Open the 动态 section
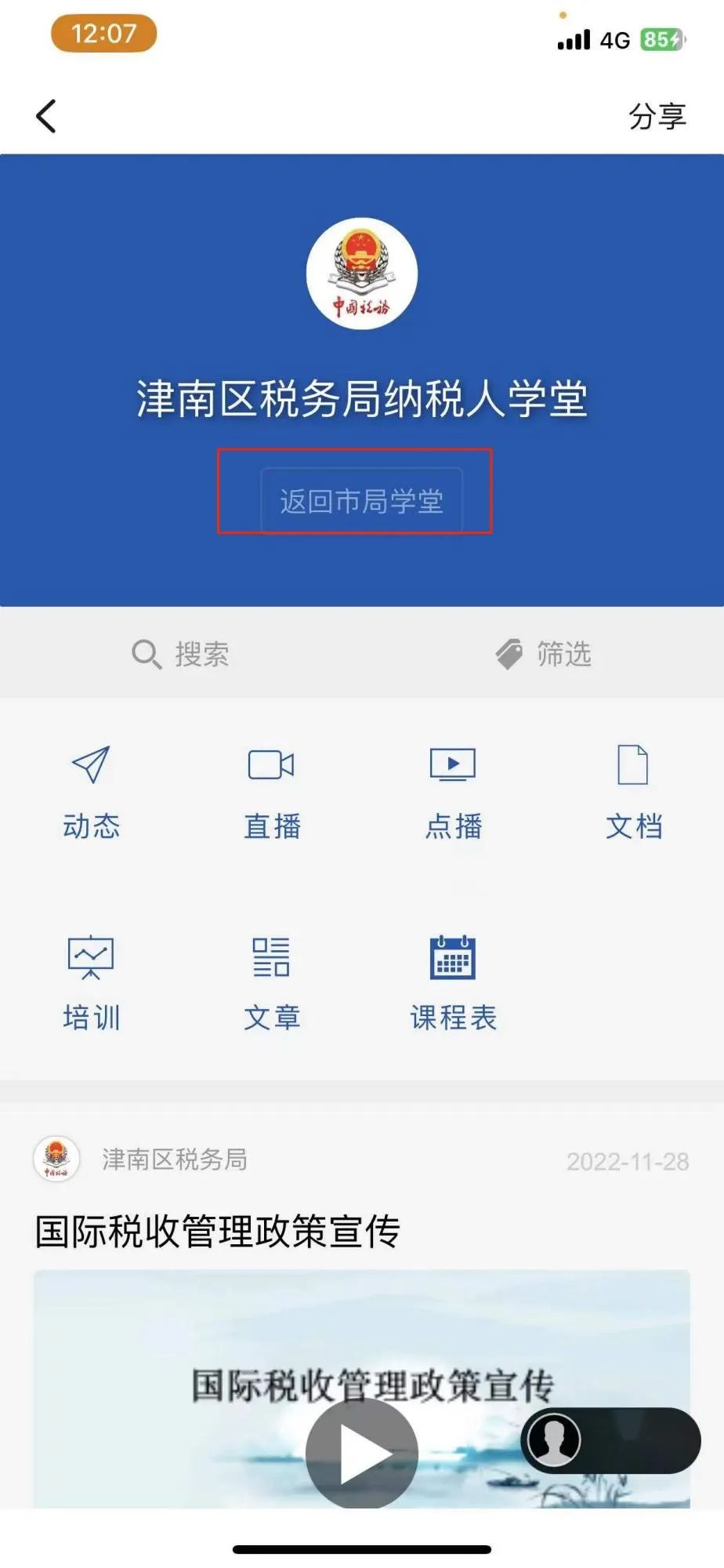This screenshot has width=724, height=1568. 91,792
